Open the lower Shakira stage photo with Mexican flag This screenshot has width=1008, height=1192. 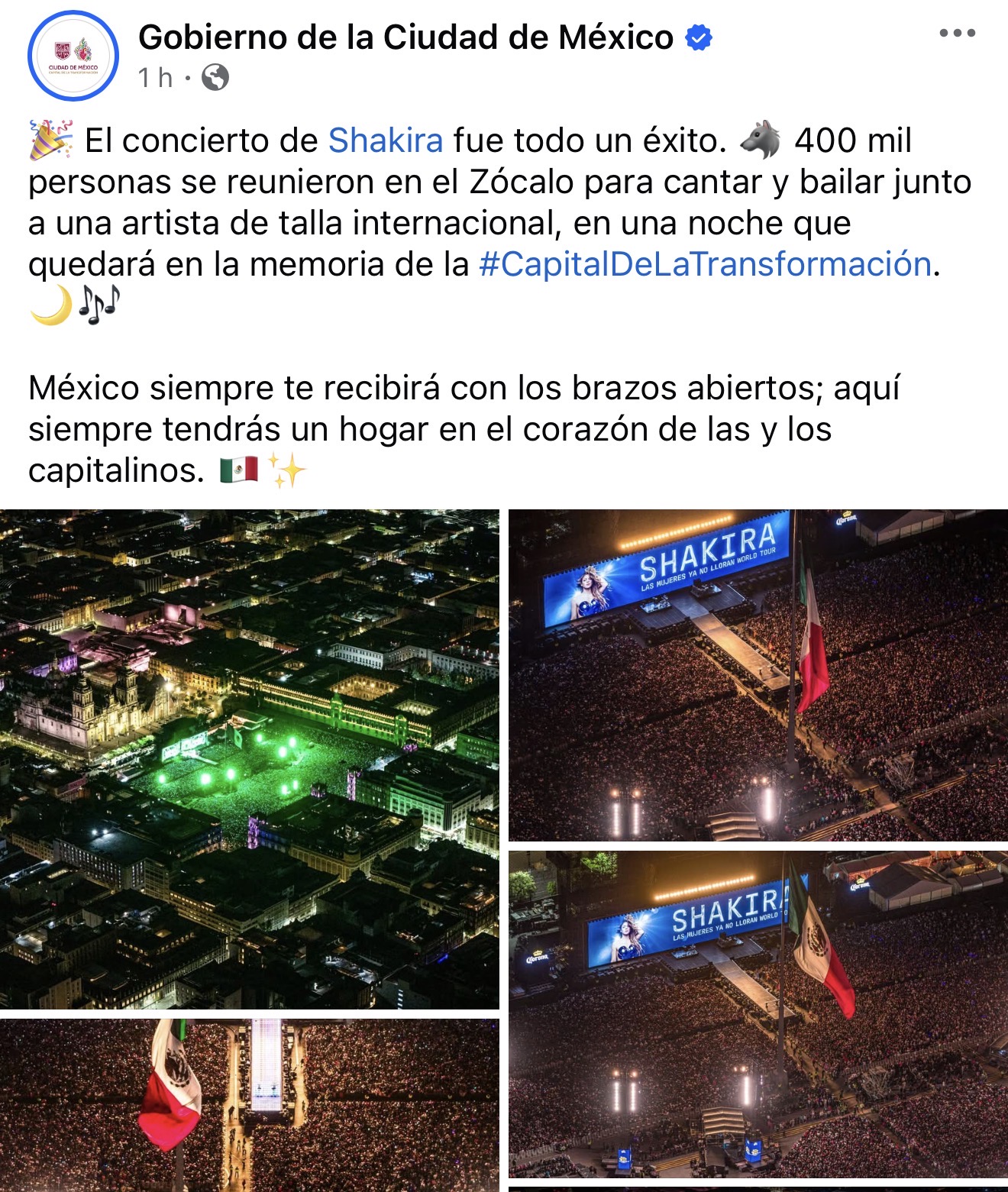[758, 1015]
